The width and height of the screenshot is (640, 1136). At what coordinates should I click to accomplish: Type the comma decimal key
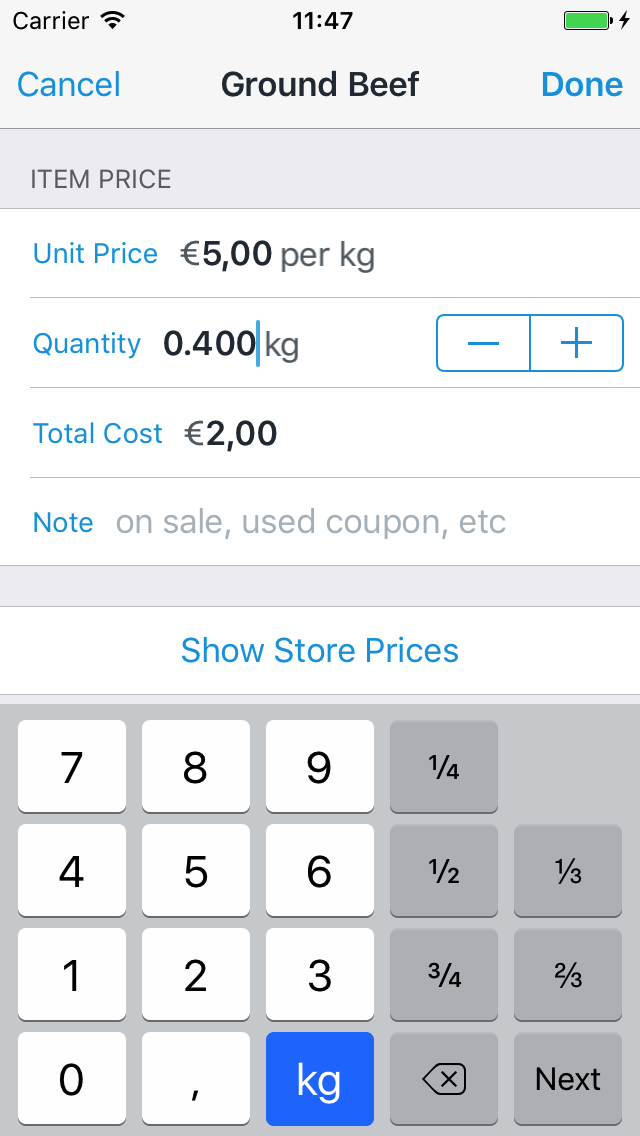tap(196, 1079)
